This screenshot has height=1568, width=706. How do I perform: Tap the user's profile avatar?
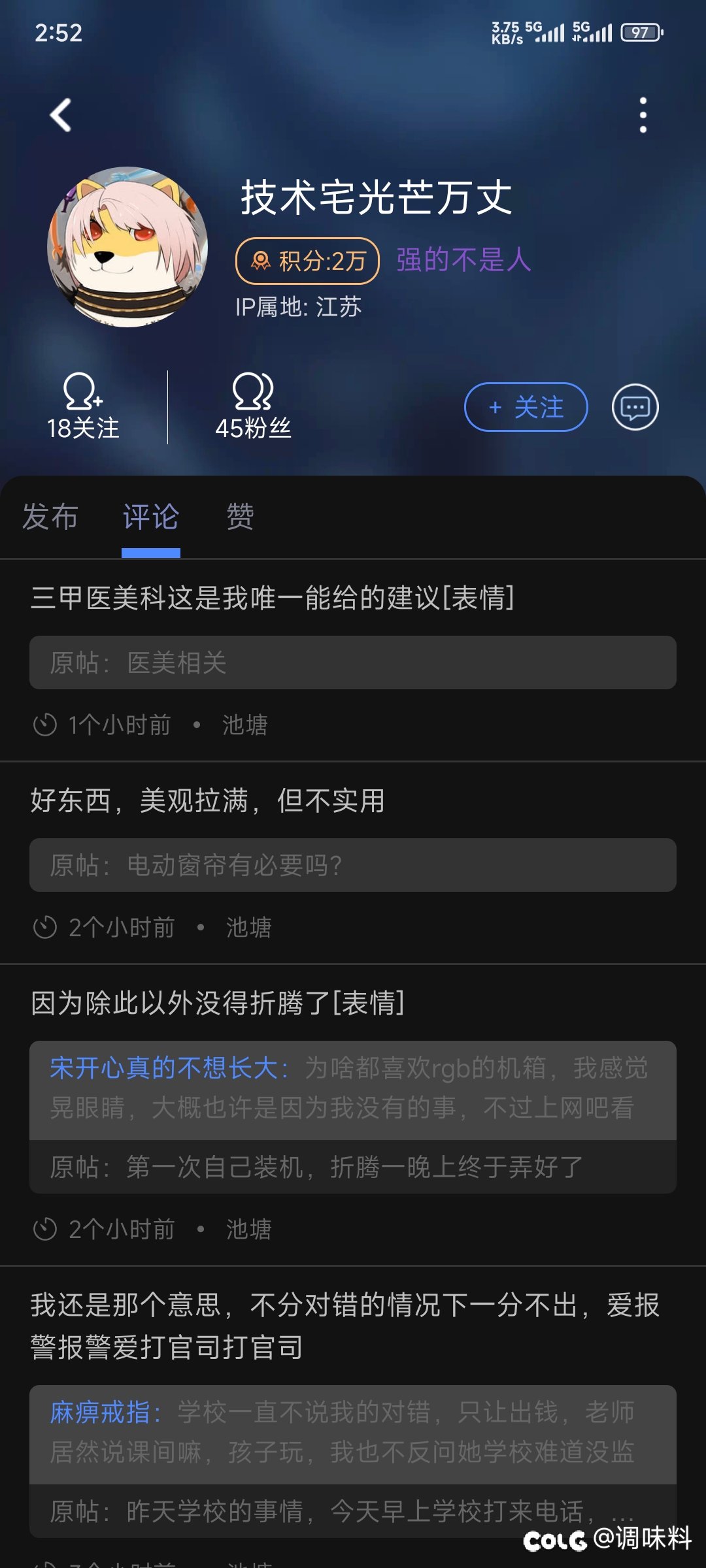[x=128, y=247]
